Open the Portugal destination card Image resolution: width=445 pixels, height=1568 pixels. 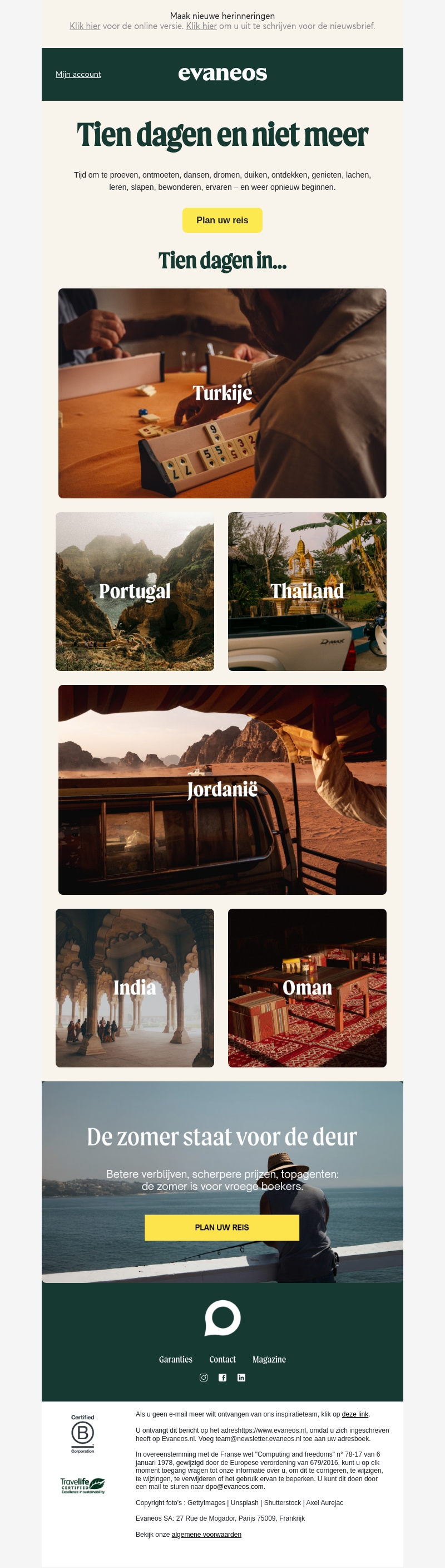pos(135,591)
